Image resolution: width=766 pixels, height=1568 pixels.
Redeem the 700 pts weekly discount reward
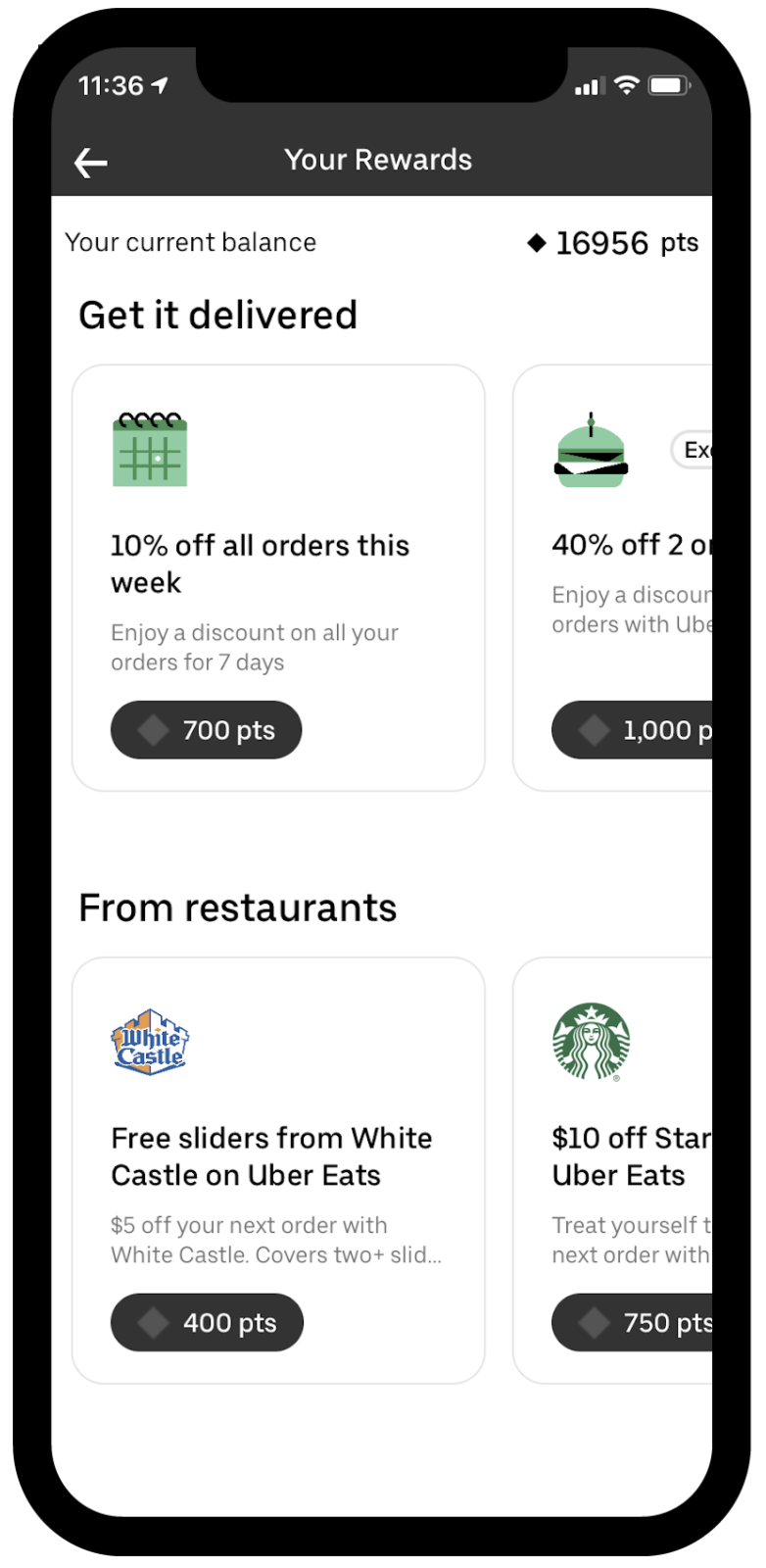point(206,729)
